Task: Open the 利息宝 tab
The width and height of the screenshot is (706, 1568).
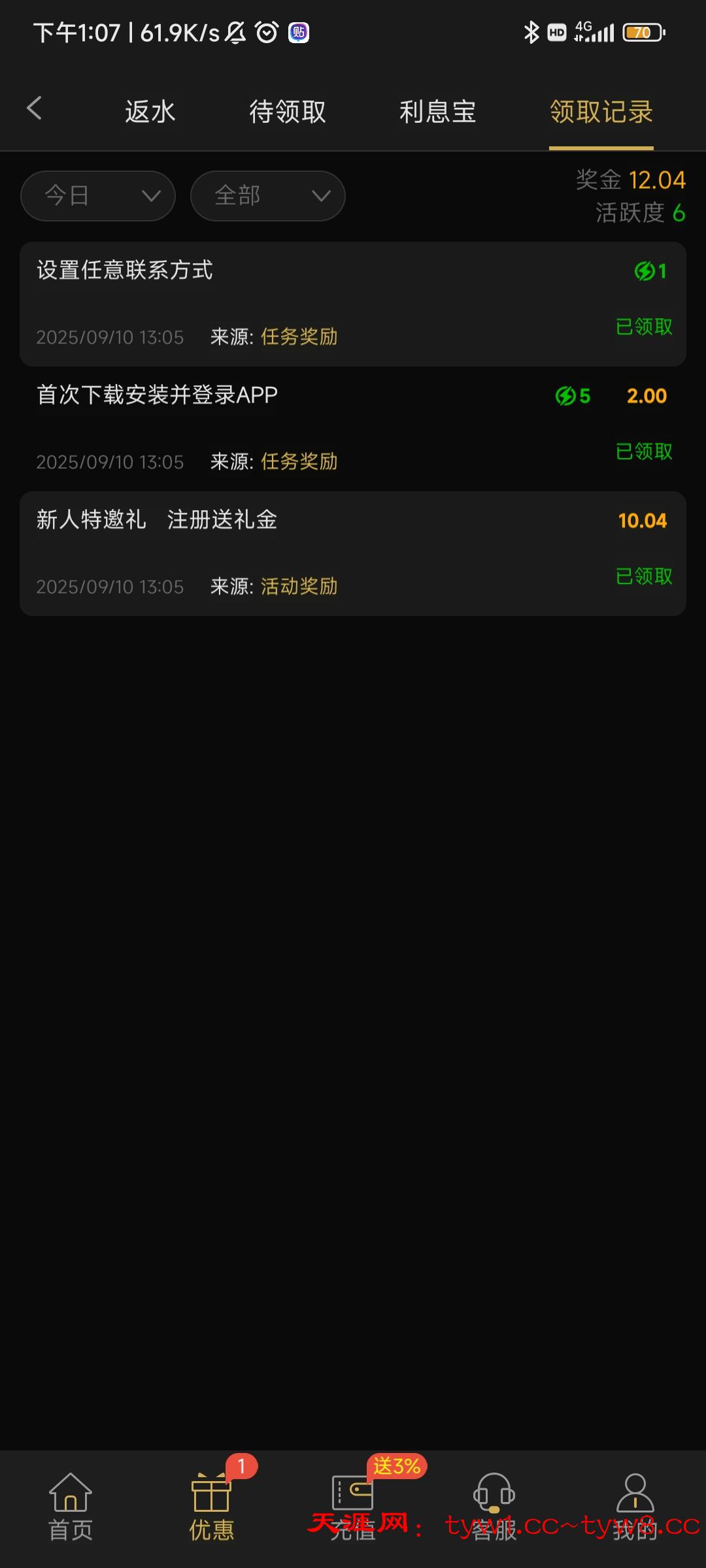Action: click(x=437, y=112)
